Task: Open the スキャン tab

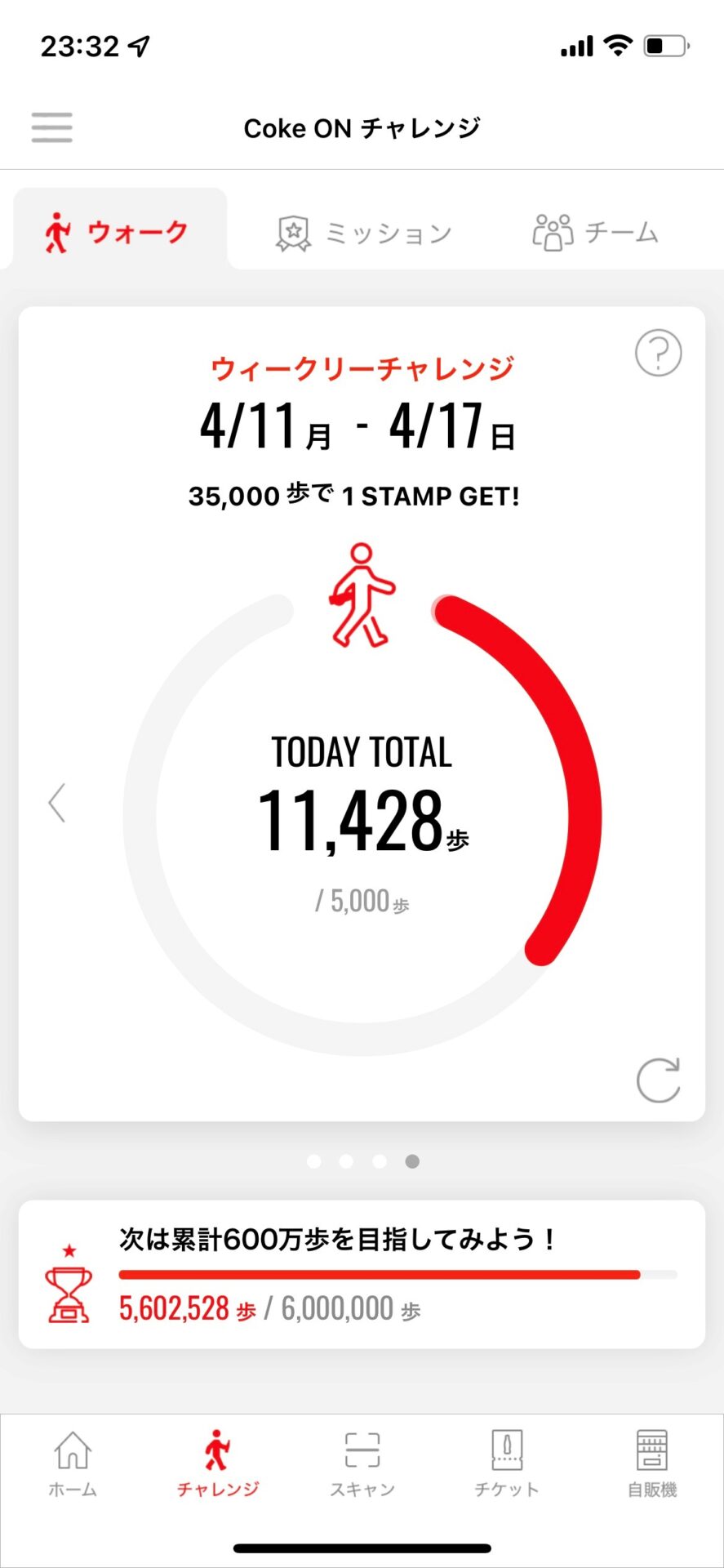Action: 362,1463
